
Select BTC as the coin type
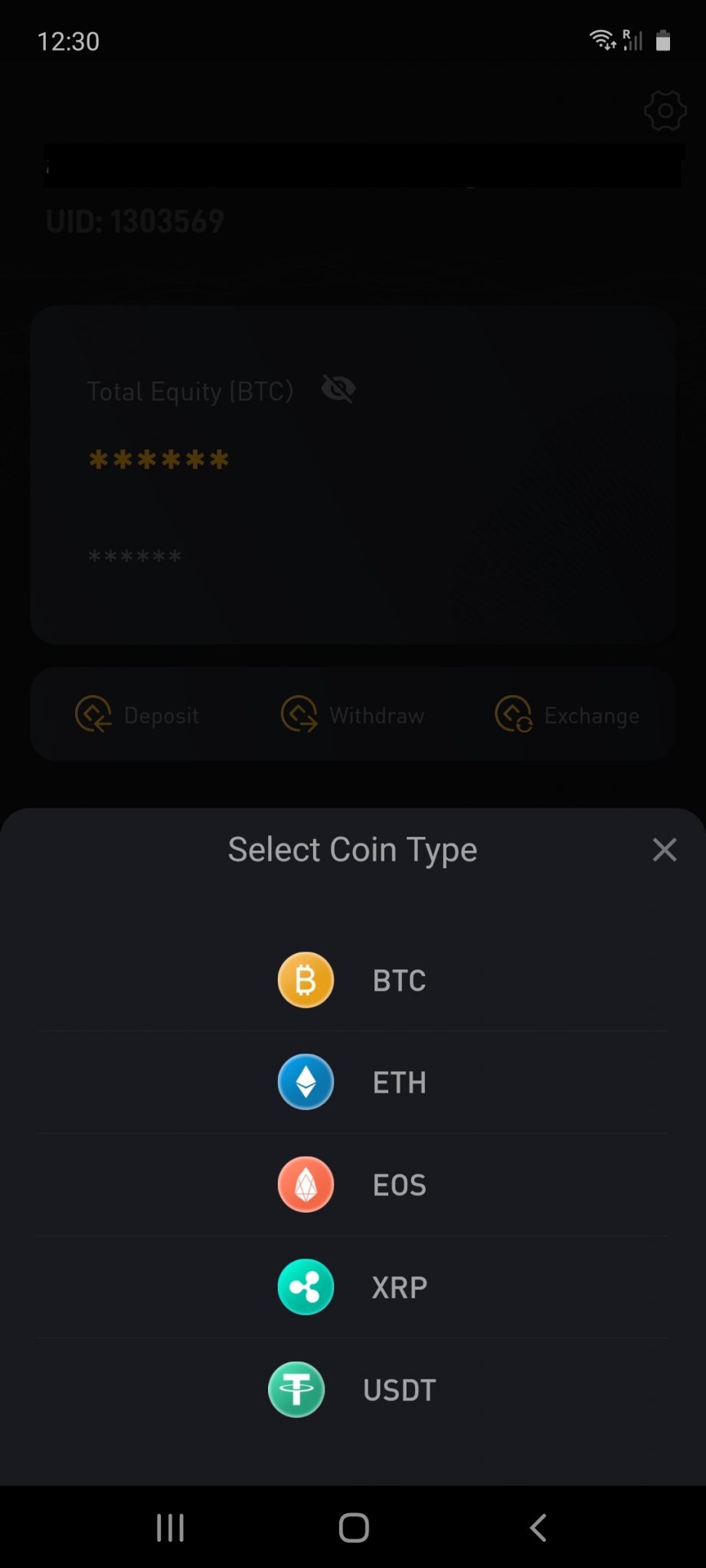click(353, 980)
